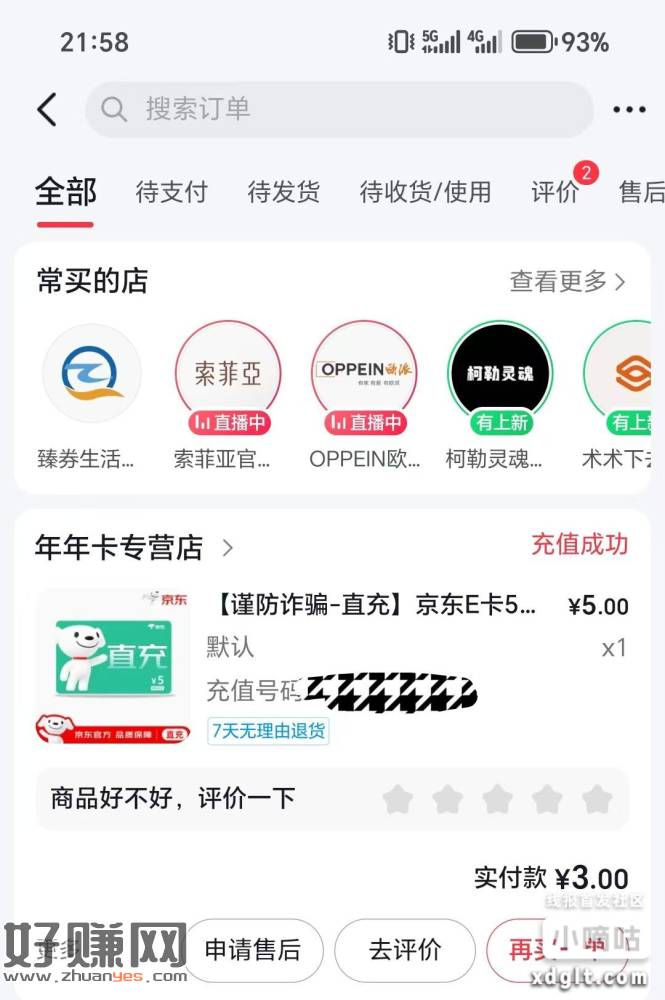Open the 术术下 shop
Image resolution: width=665 pixels, height=1000 pixels.
[625, 375]
